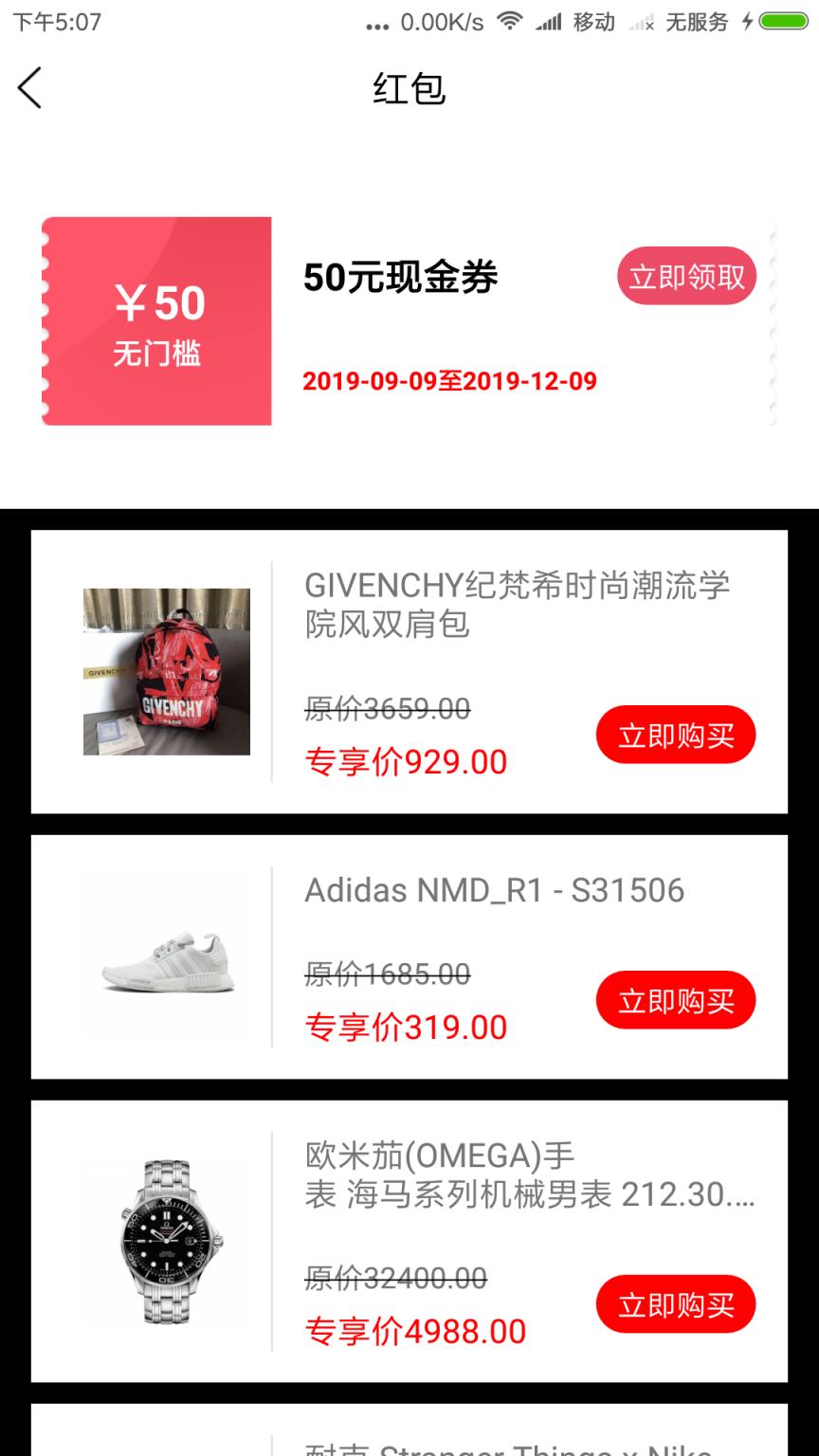
Task: Tap 立即购买 on the GIVENCHY backpack
Action: (675, 734)
